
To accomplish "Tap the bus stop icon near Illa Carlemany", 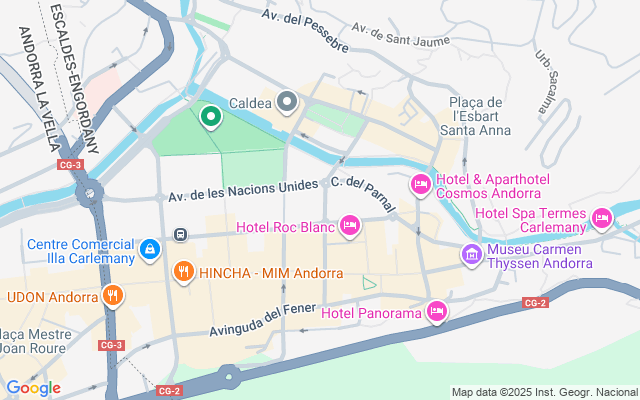I will click(x=180, y=235).
